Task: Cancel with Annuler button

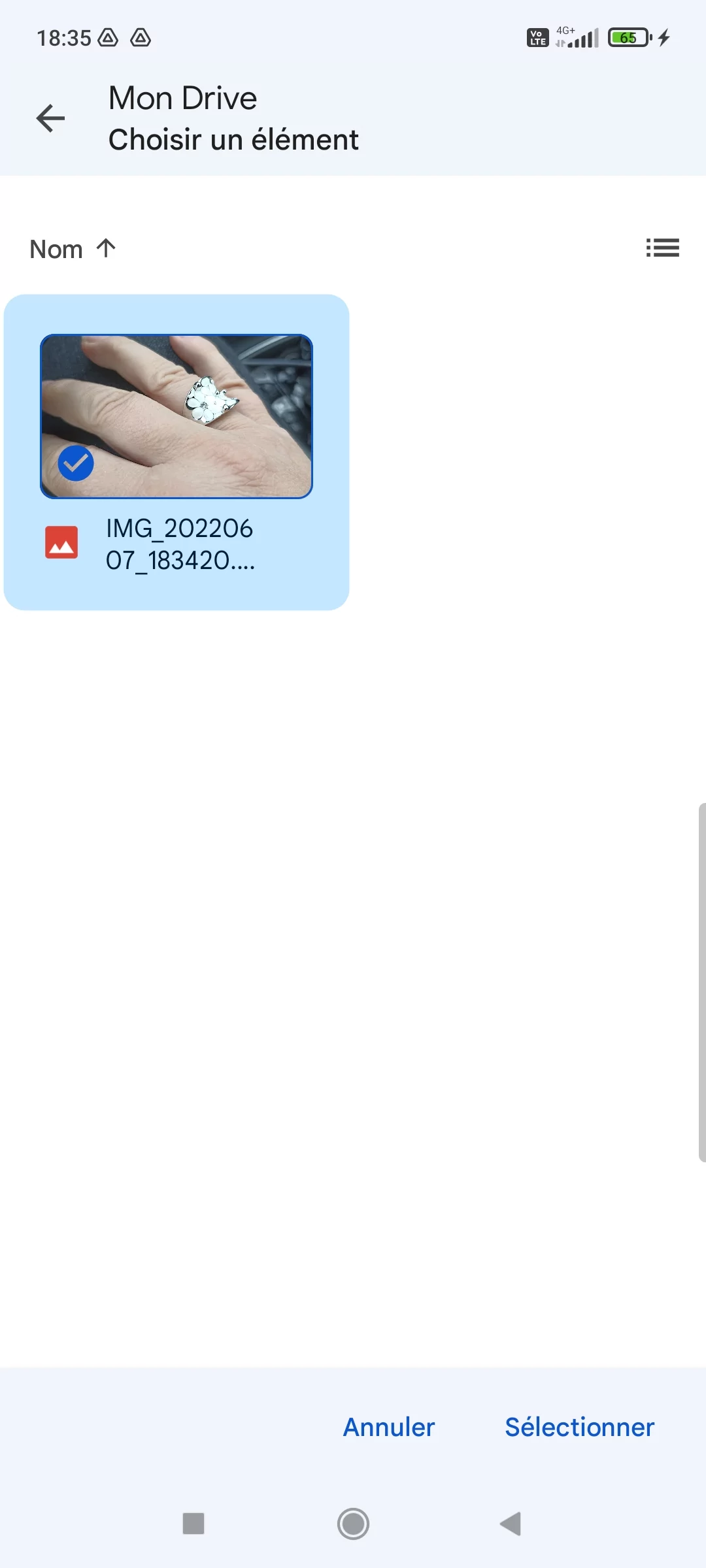Action: (x=389, y=1428)
